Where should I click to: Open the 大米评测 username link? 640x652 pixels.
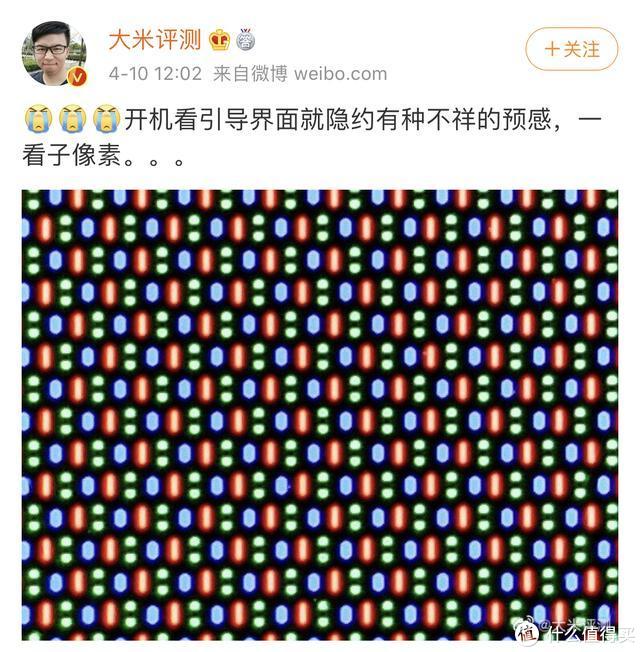154,39
